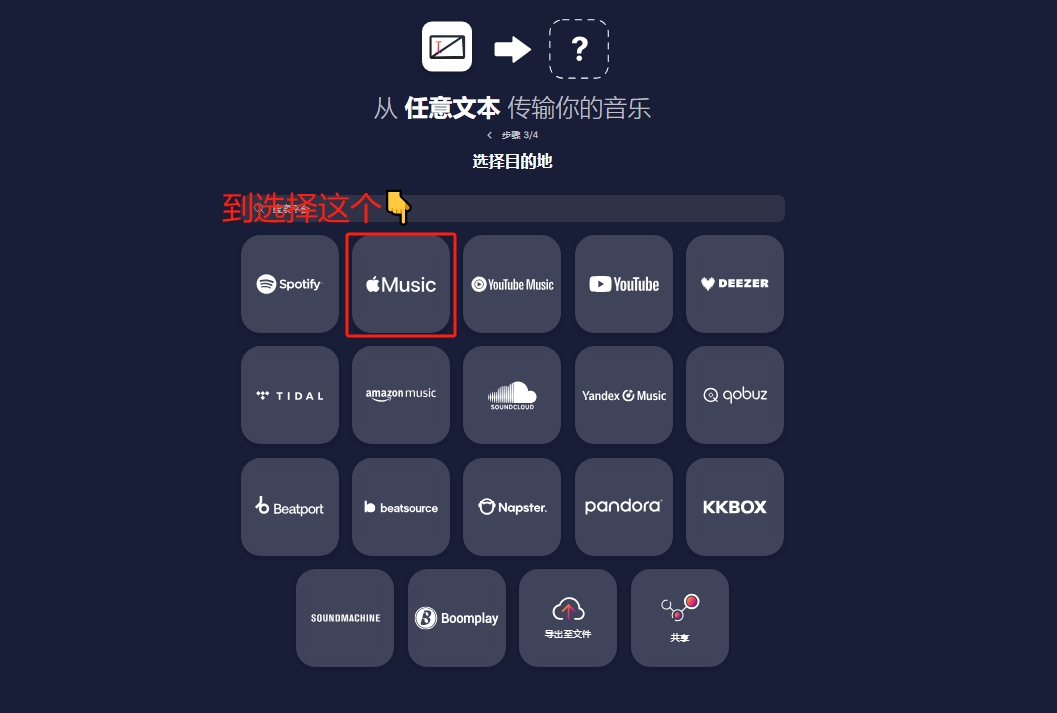Select Qobuz as the destination

[x=735, y=395]
